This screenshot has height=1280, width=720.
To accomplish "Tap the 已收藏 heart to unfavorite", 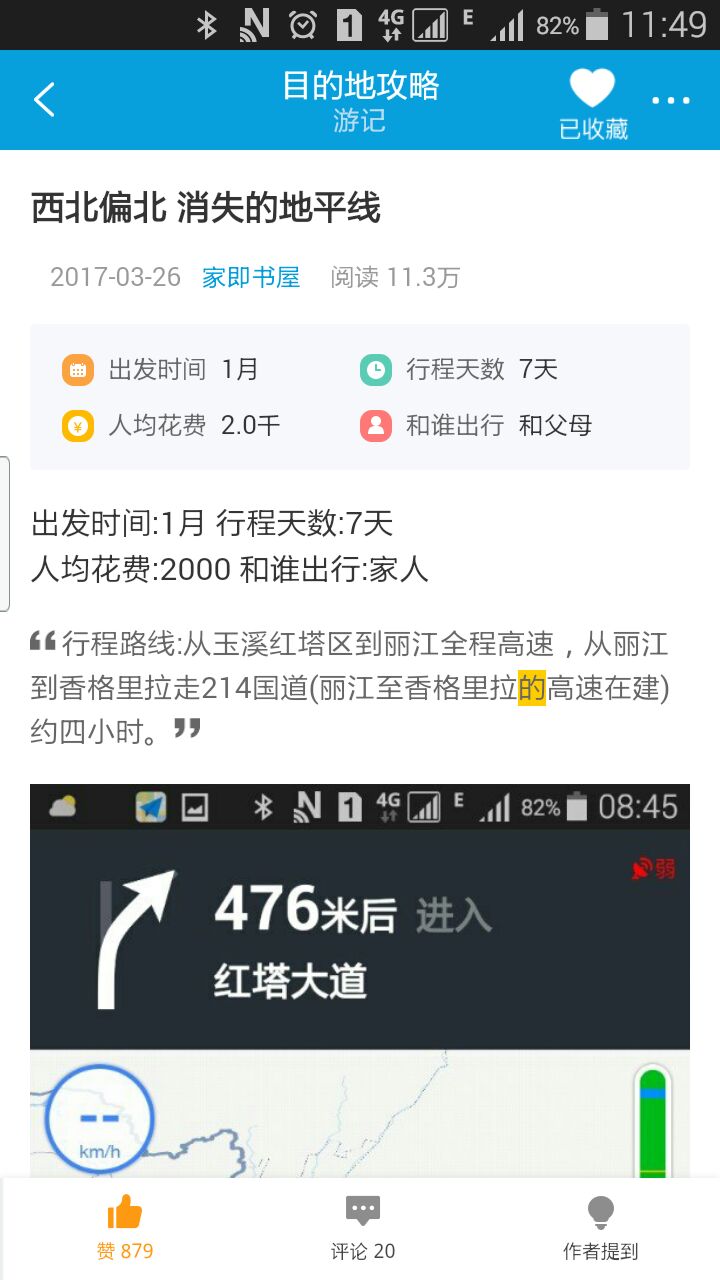I will [593, 101].
